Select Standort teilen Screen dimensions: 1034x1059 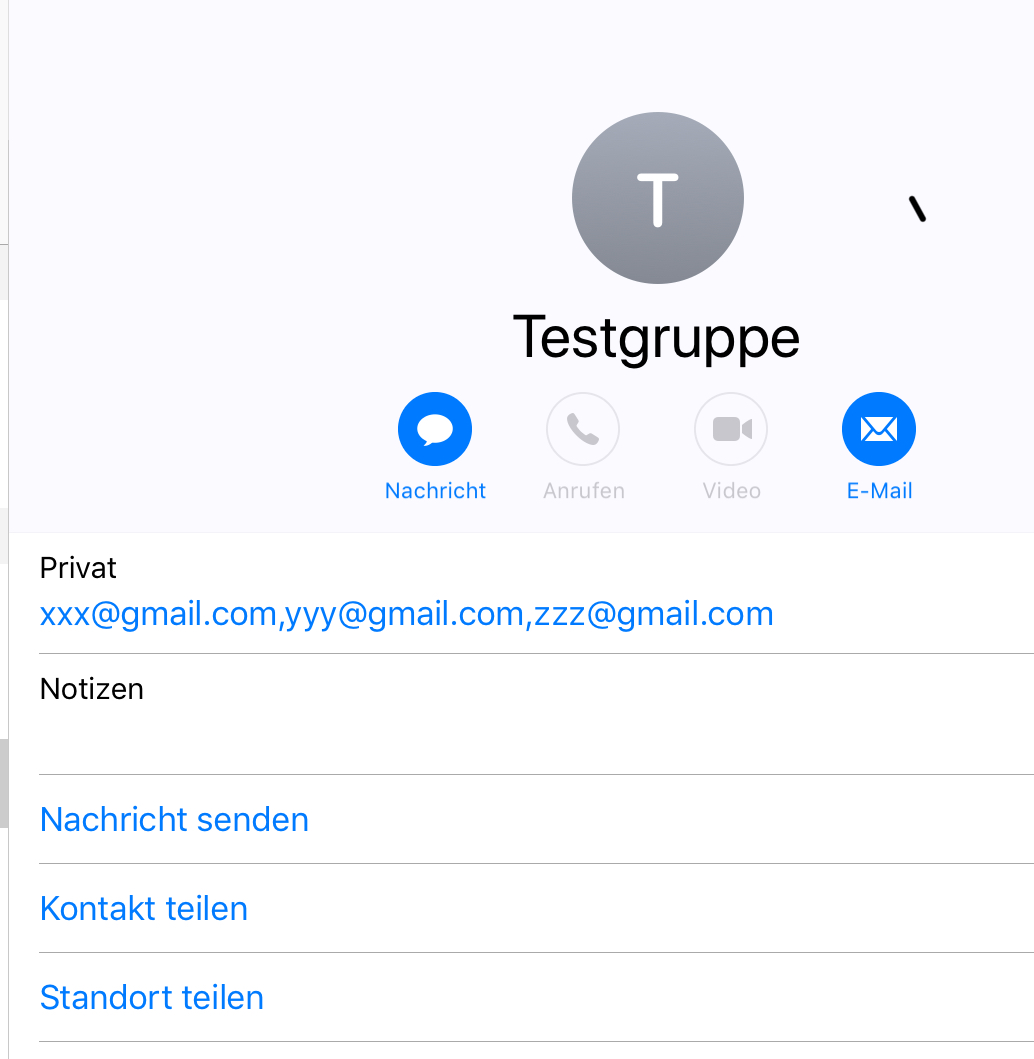coord(152,997)
